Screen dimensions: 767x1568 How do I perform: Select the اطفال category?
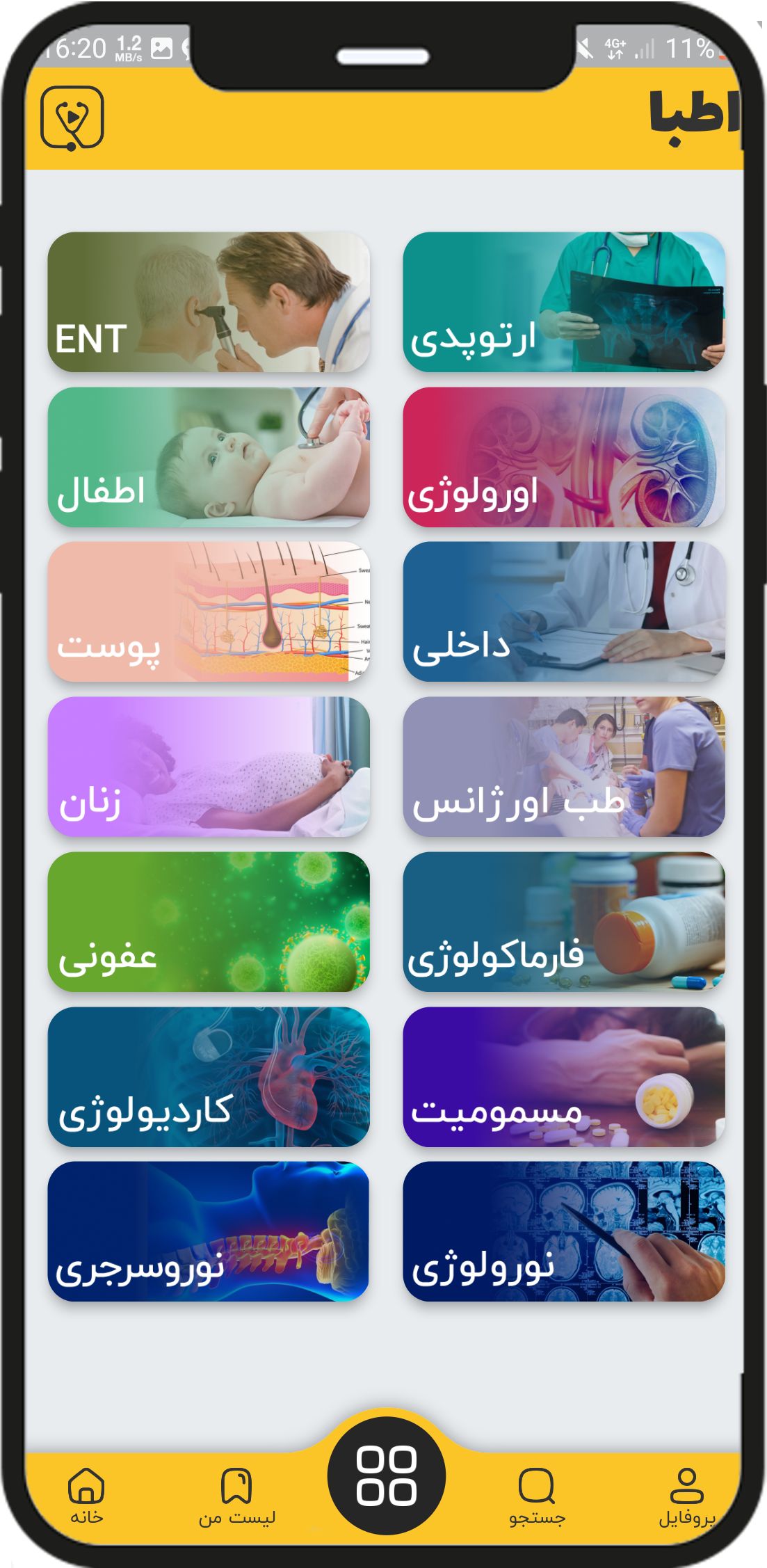pos(209,457)
